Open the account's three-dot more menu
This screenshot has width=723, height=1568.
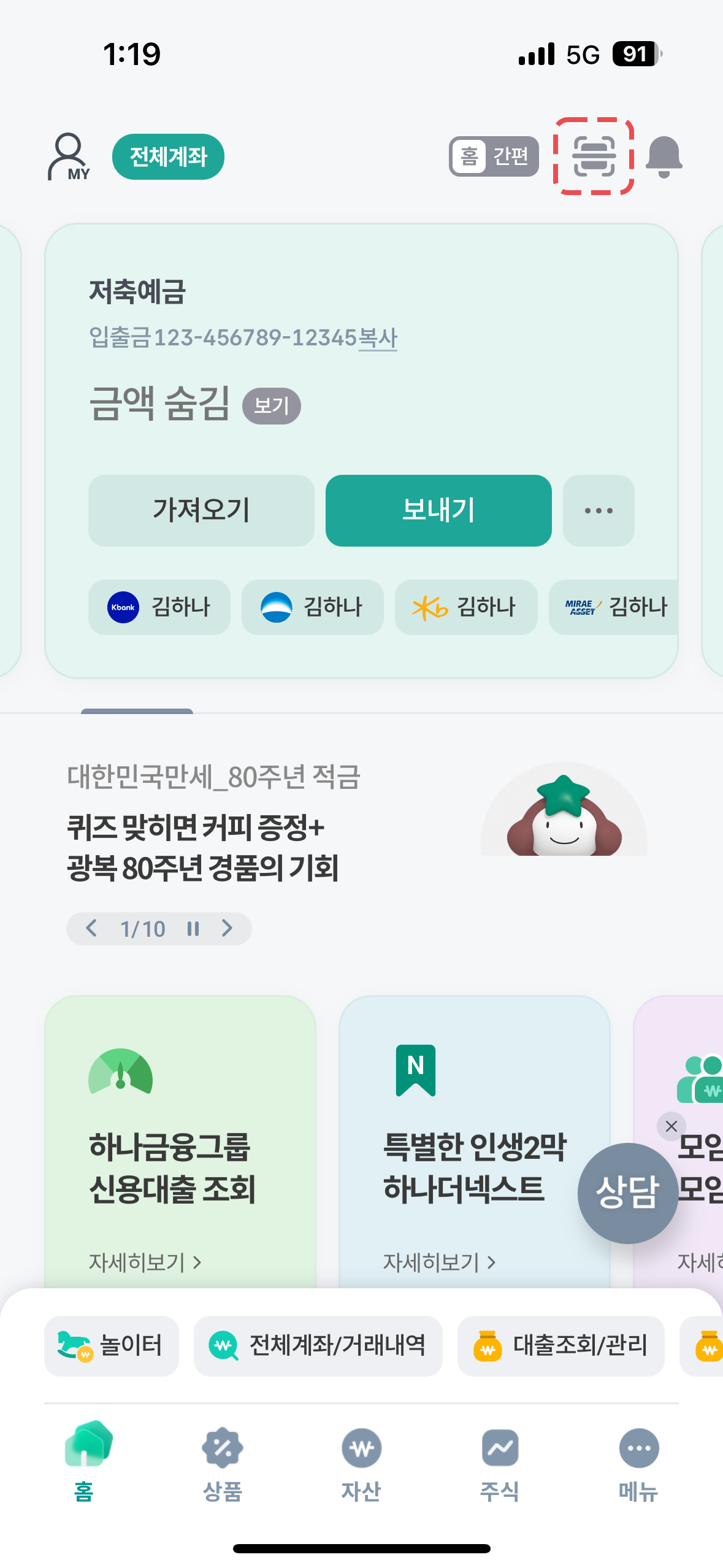click(599, 510)
